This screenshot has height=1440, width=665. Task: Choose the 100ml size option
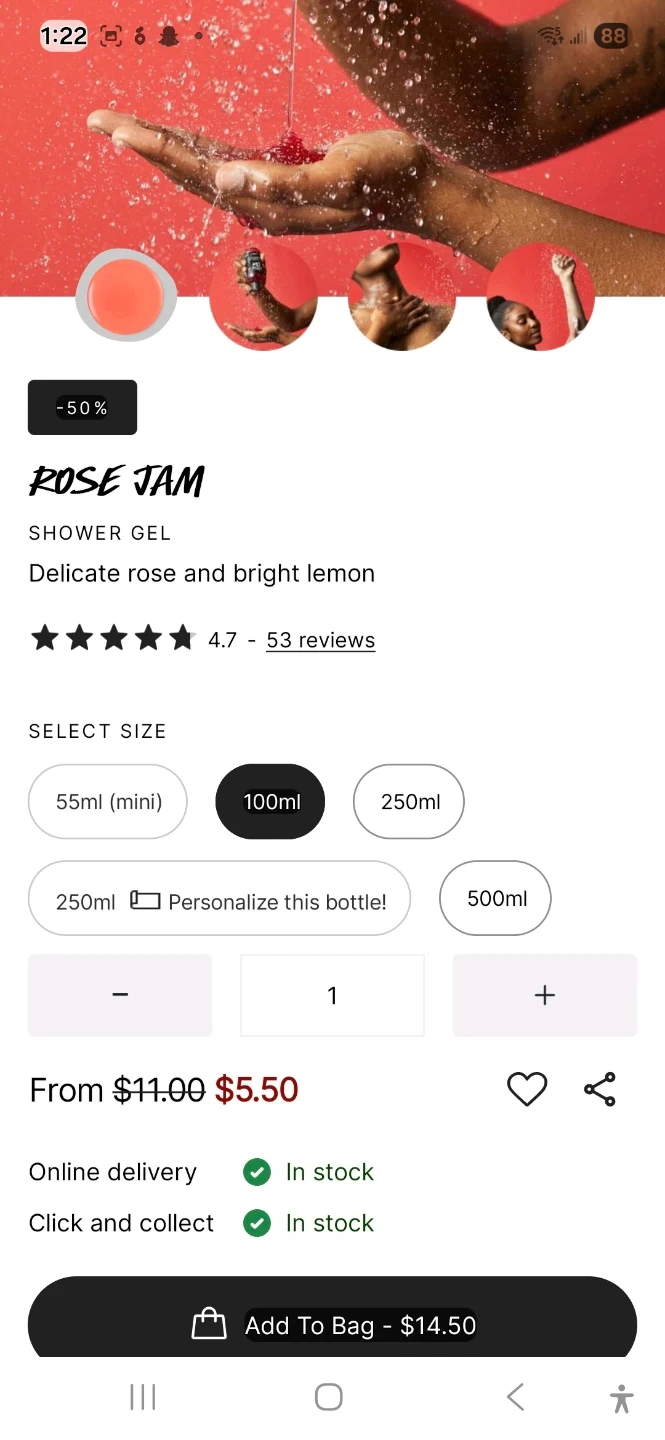tap(271, 802)
